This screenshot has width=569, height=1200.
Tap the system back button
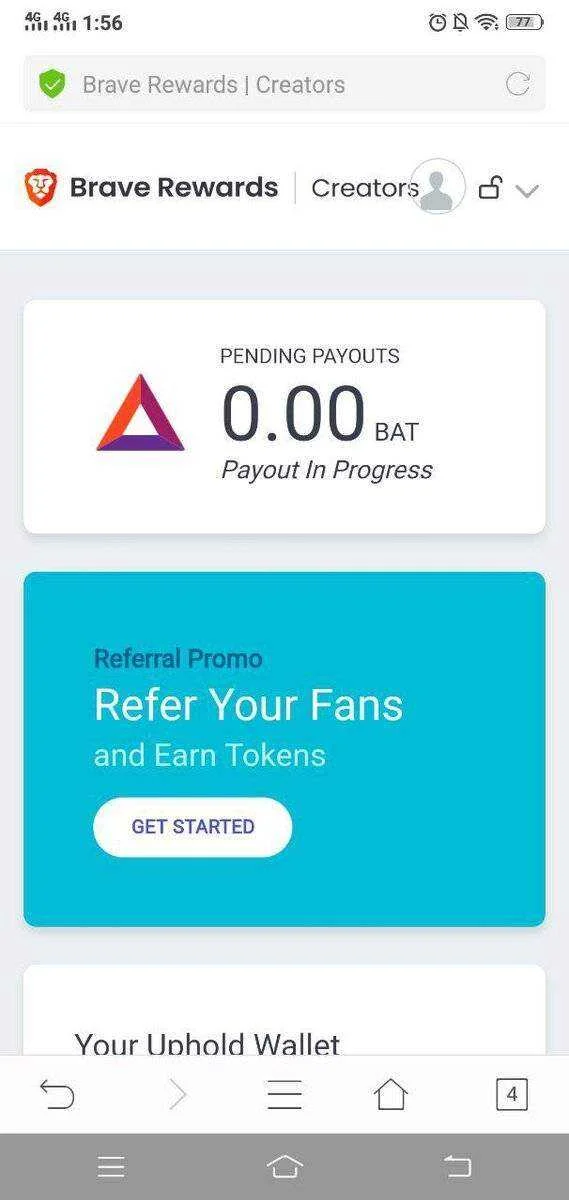click(x=457, y=1166)
